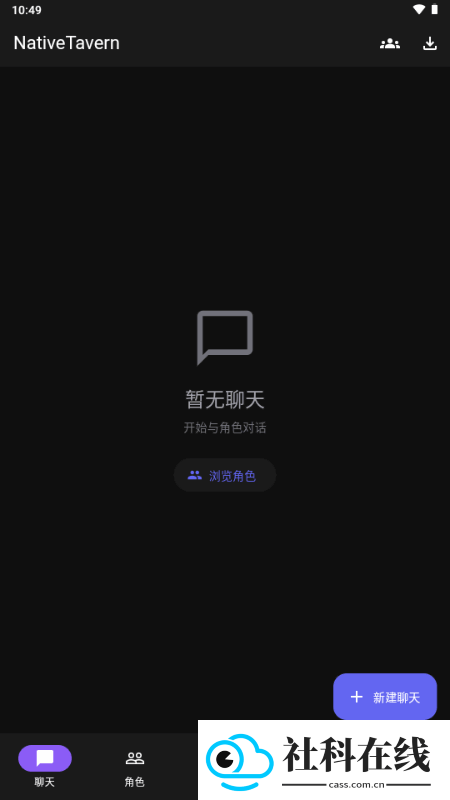Start a new chat with 新建聊天
Image resolution: width=450 pixels, height=800 pixels.
click(x=385, y=696)
